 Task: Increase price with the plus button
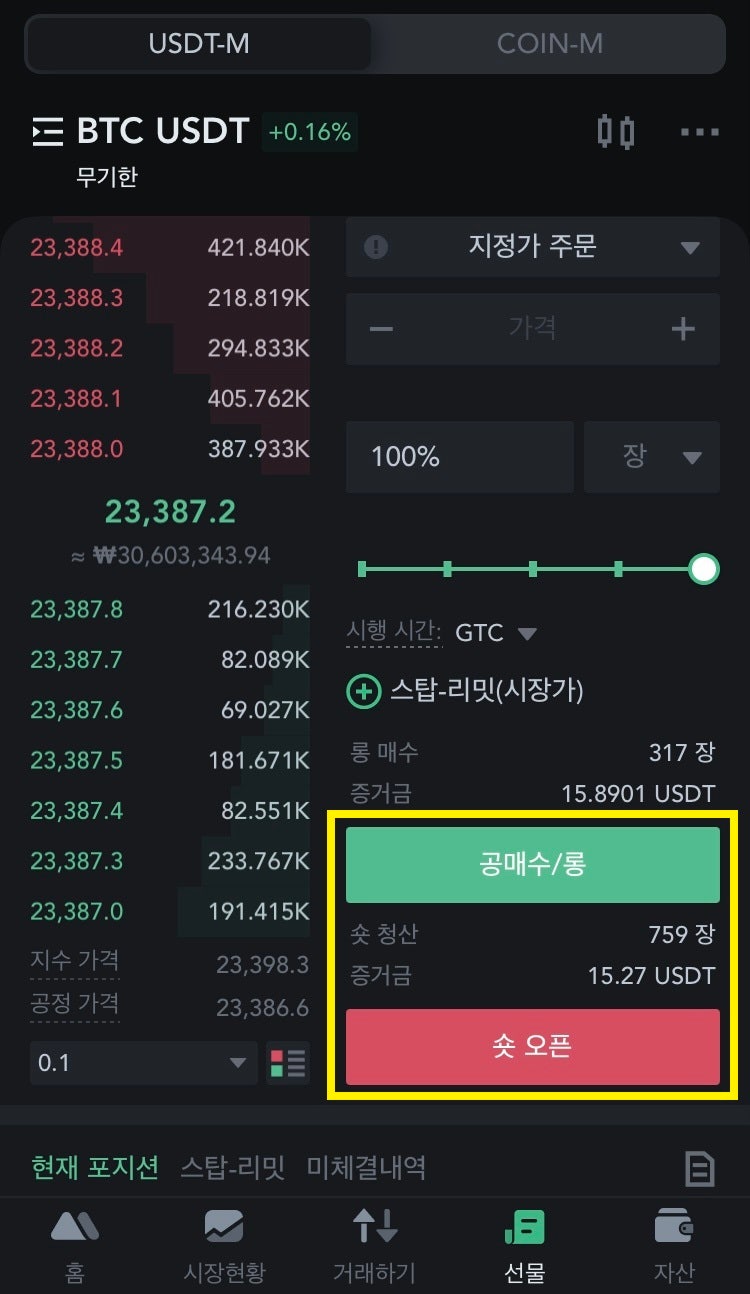click(683, 329)
